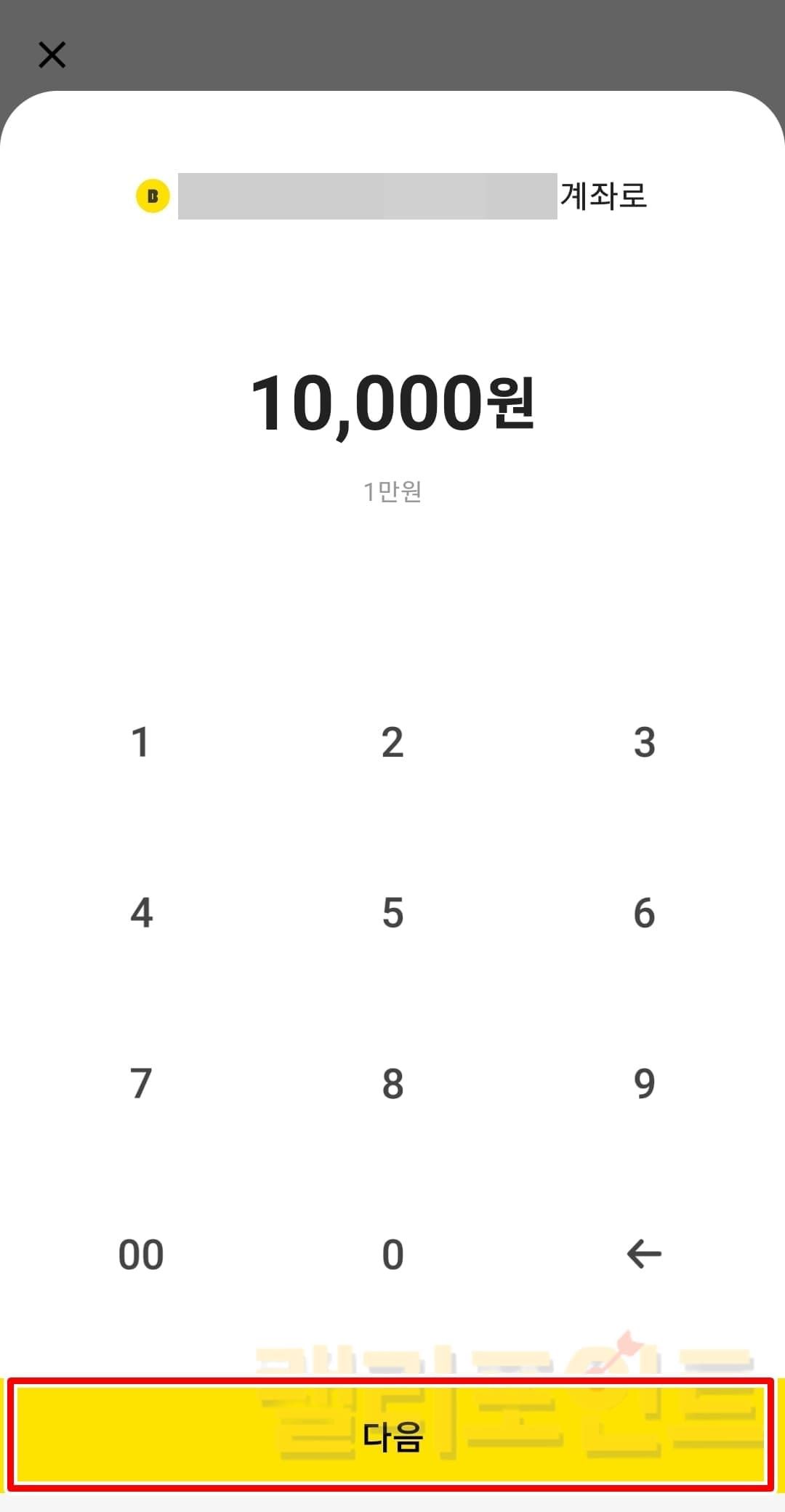Tap the yellow 다음 button
The height and width of the screenshot is (1512, 785).
coord(392,1436)
